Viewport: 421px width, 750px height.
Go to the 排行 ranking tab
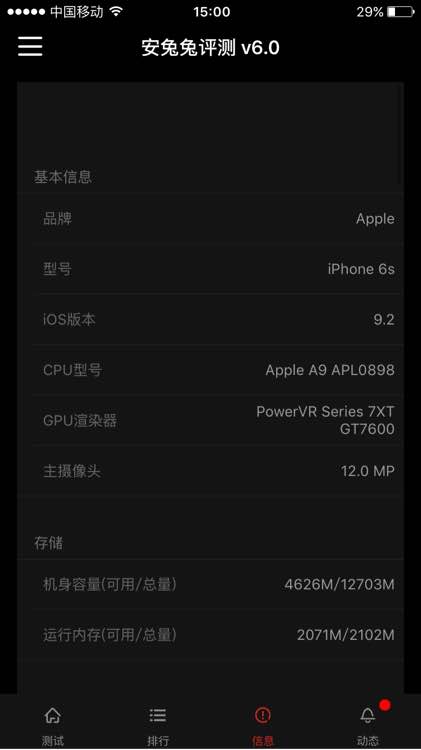pyautogui.click(x=158, y=726)
